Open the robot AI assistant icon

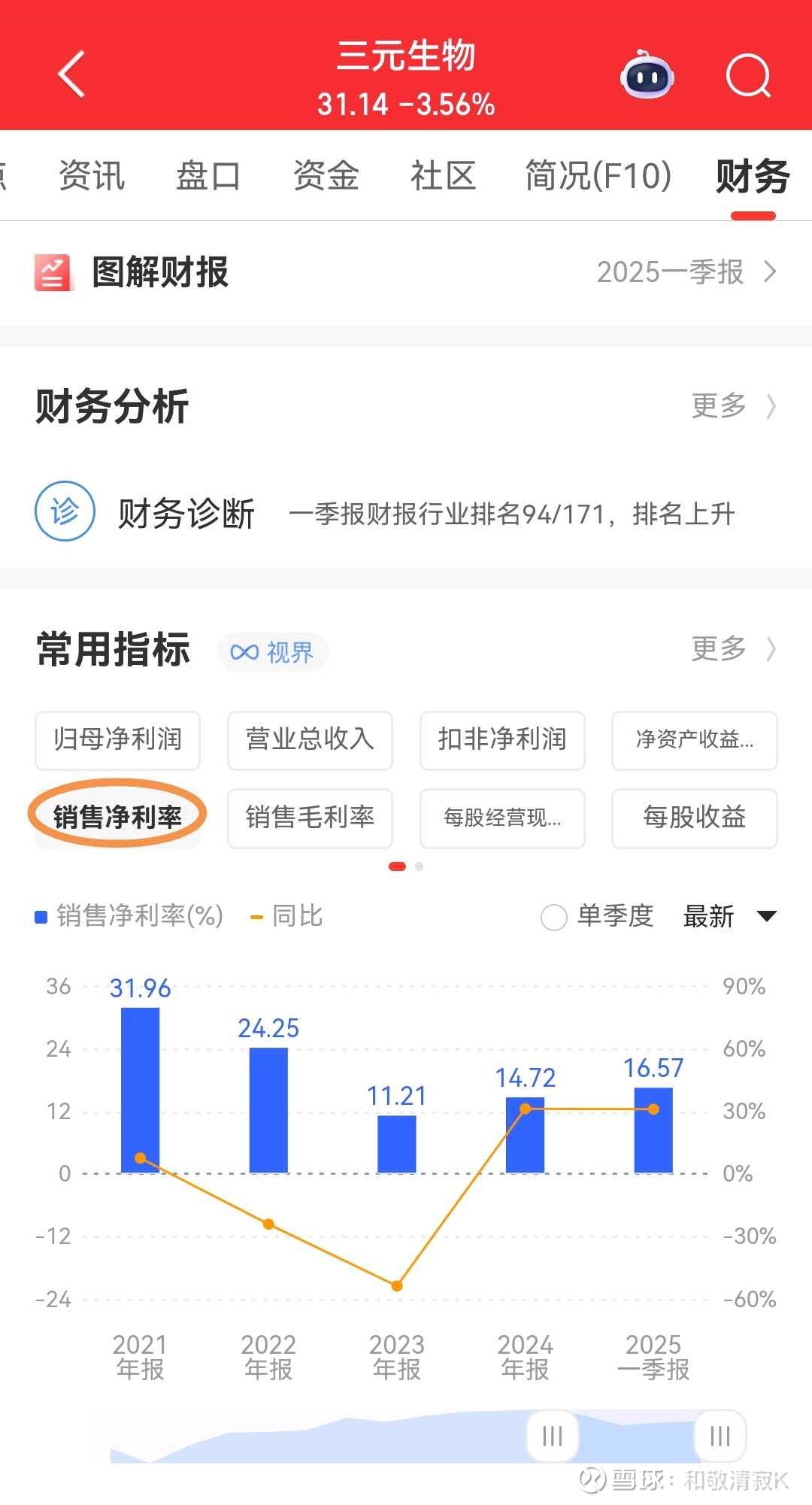click(647, 74)
